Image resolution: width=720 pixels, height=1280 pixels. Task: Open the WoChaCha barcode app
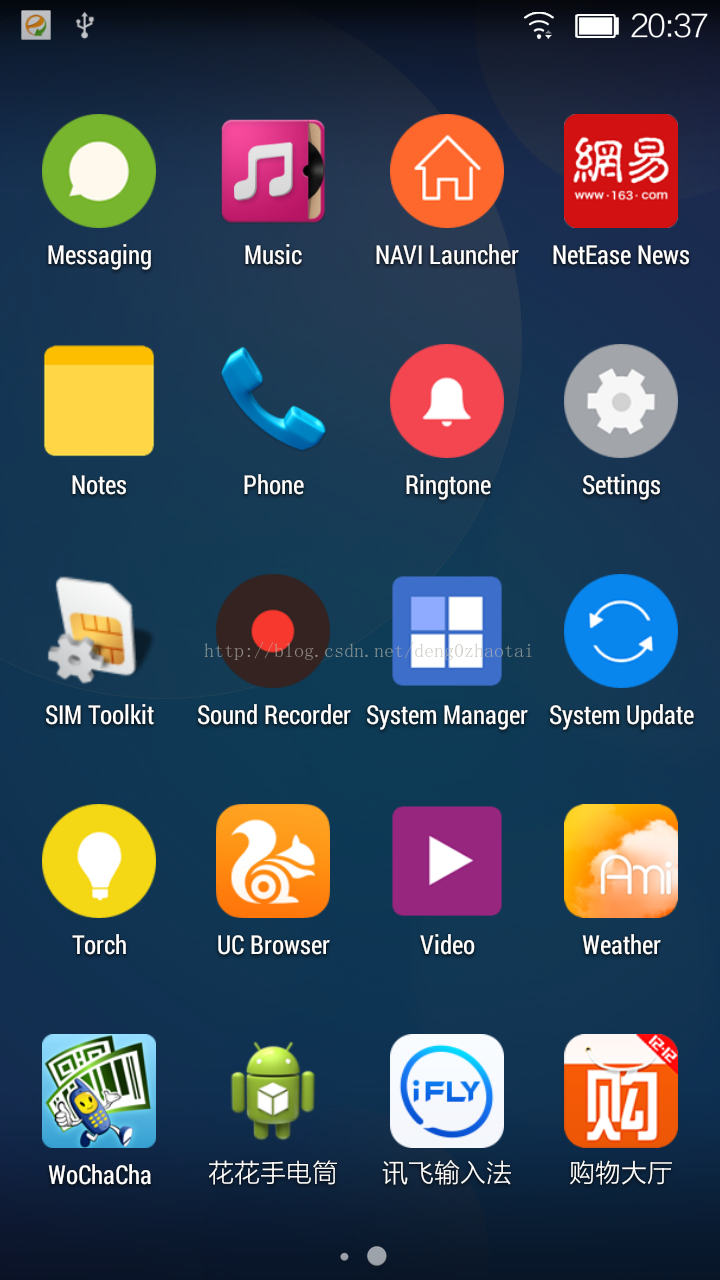pos(99,1091)
